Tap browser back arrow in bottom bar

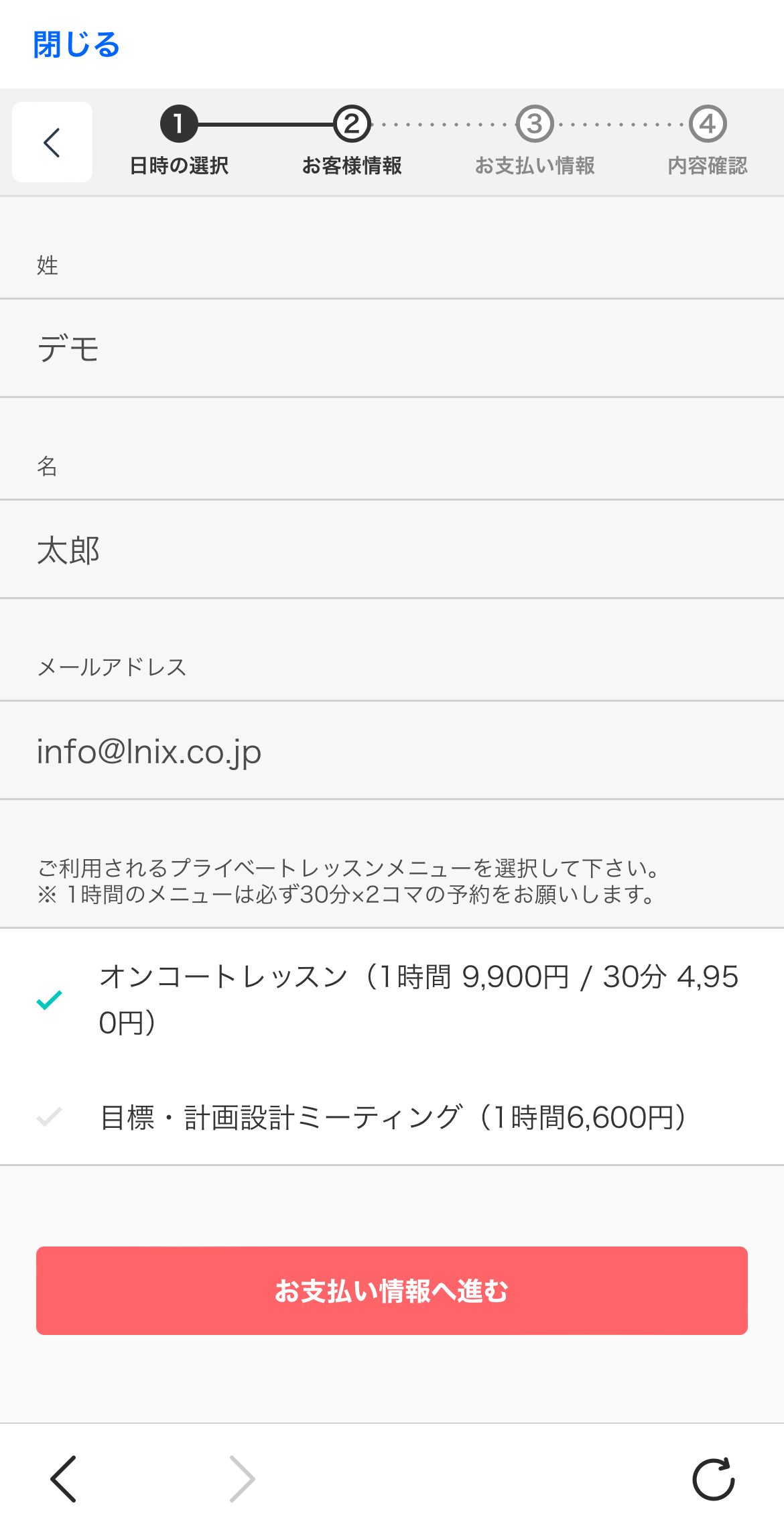click(x=64, y=1479)
